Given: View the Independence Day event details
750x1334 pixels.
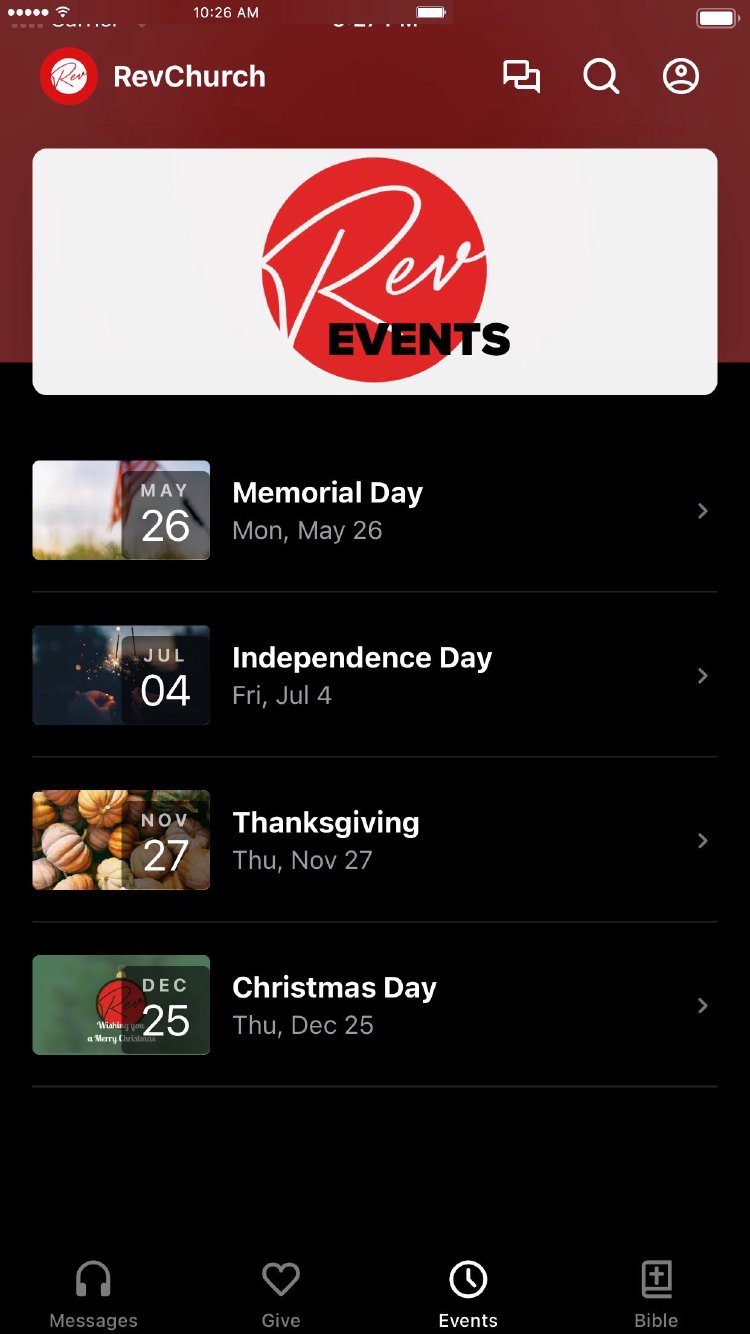Looking at the screenshot, I should pos(375,675).
